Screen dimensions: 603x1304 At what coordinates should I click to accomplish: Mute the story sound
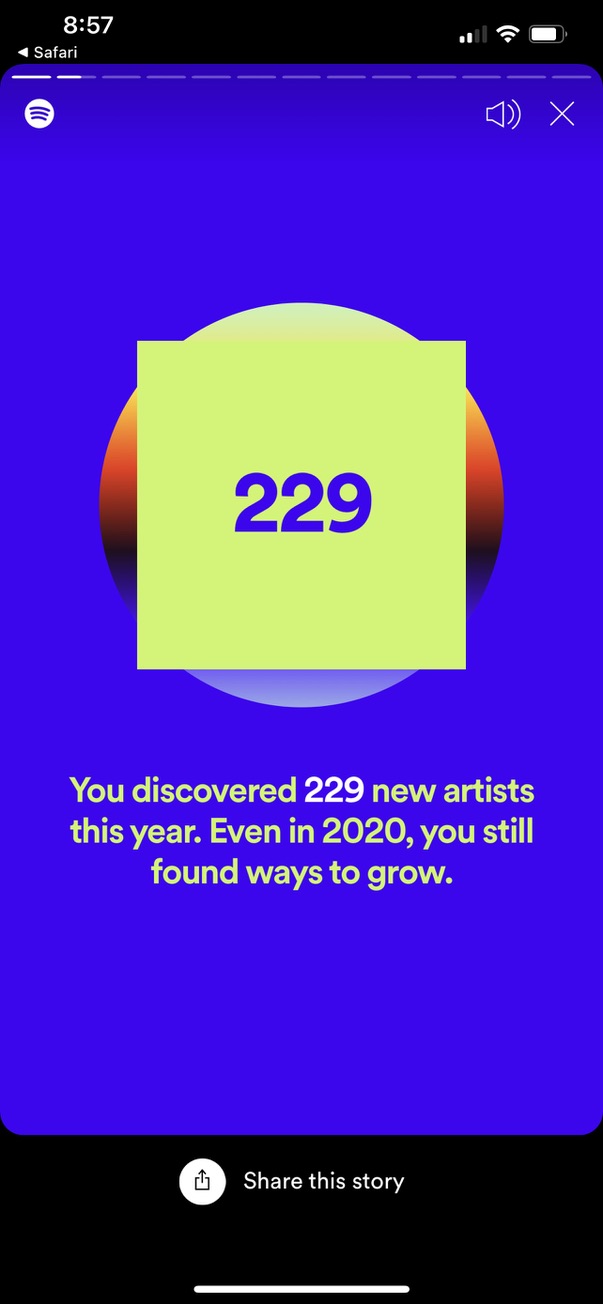coord(503,115)
